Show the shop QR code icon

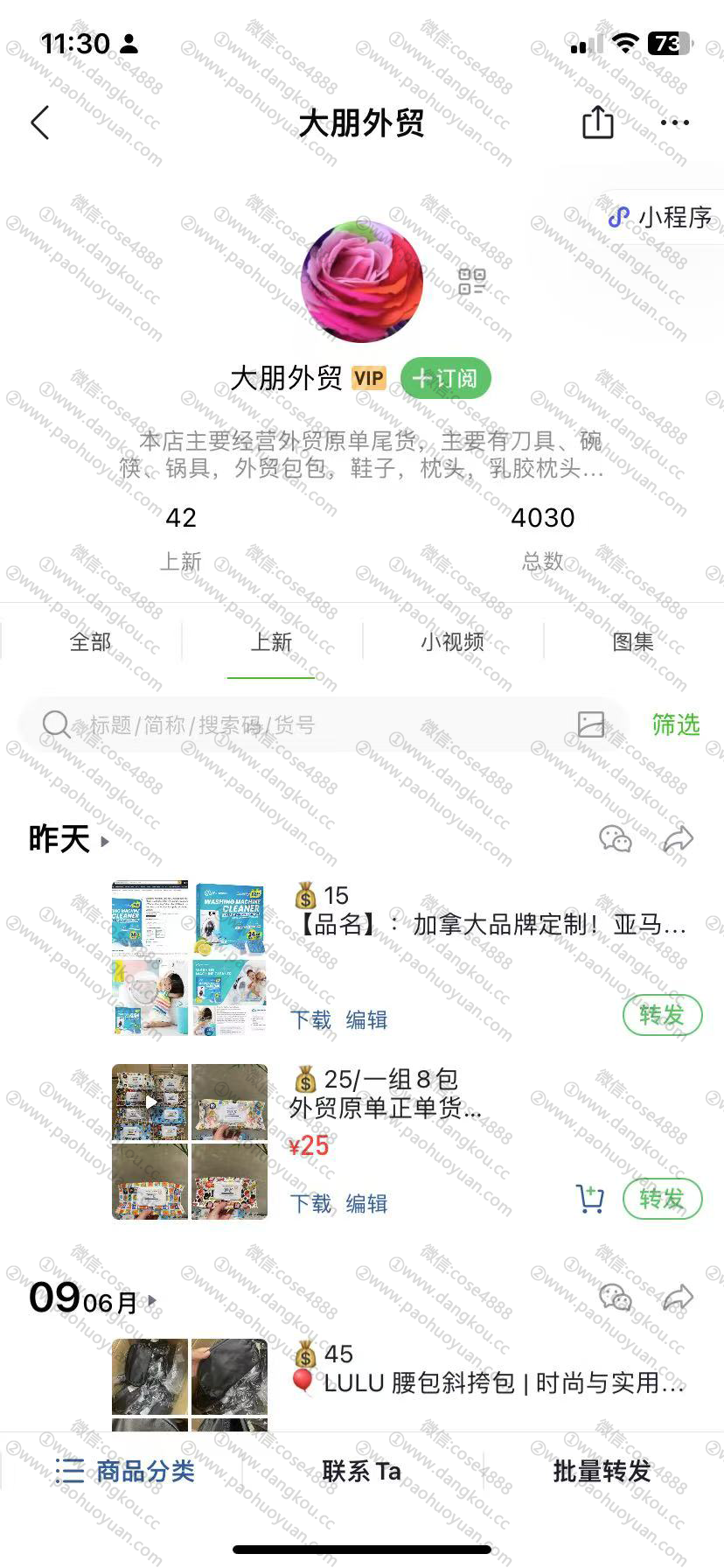pyautogui.click(x=471, y=282)
